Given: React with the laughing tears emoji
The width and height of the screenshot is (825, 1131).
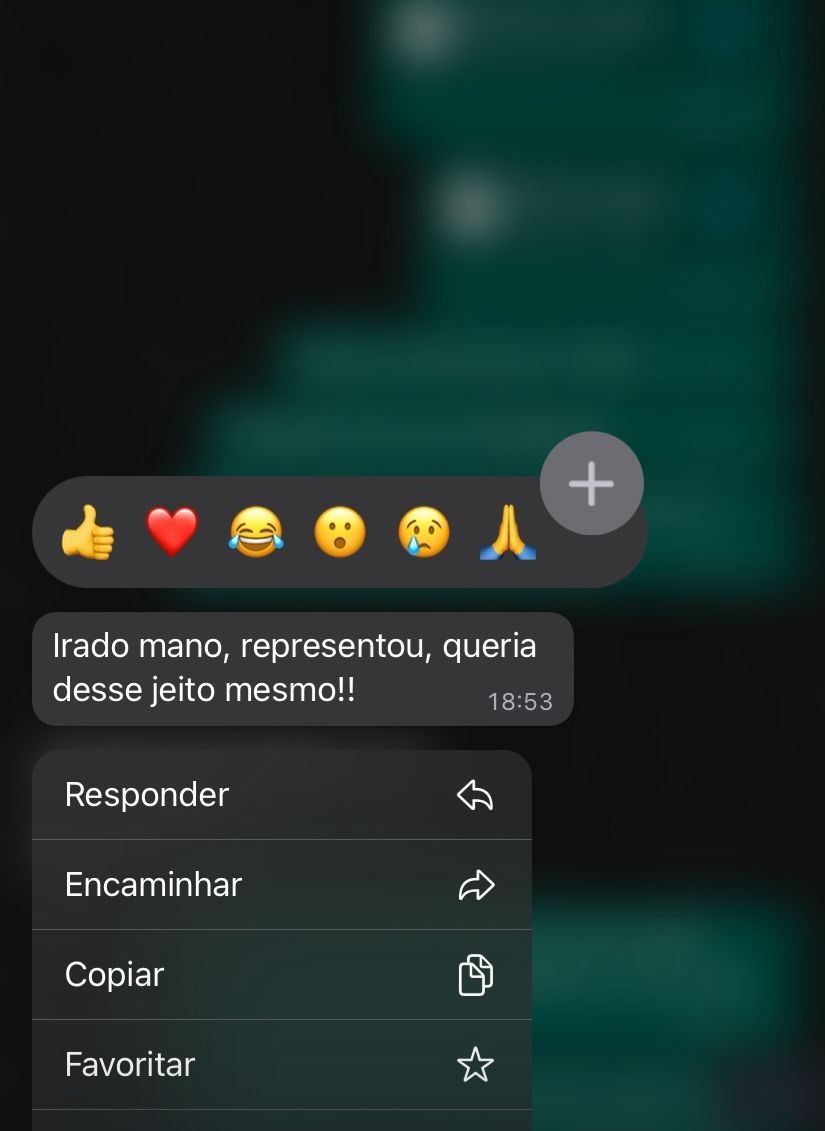Looking at the screenshot, I should (x=256, y=532).
